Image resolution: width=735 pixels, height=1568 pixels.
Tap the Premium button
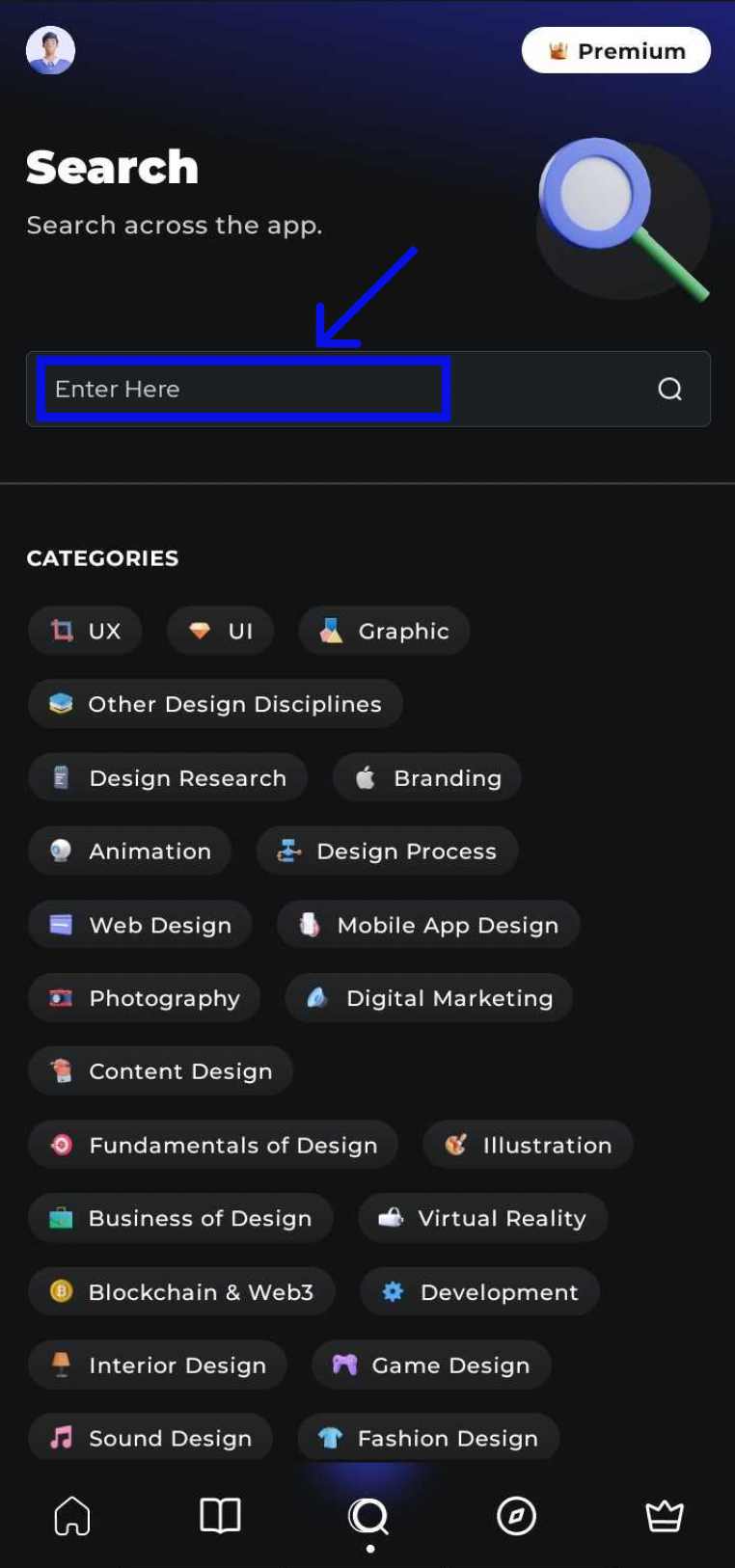coord(615,51)
